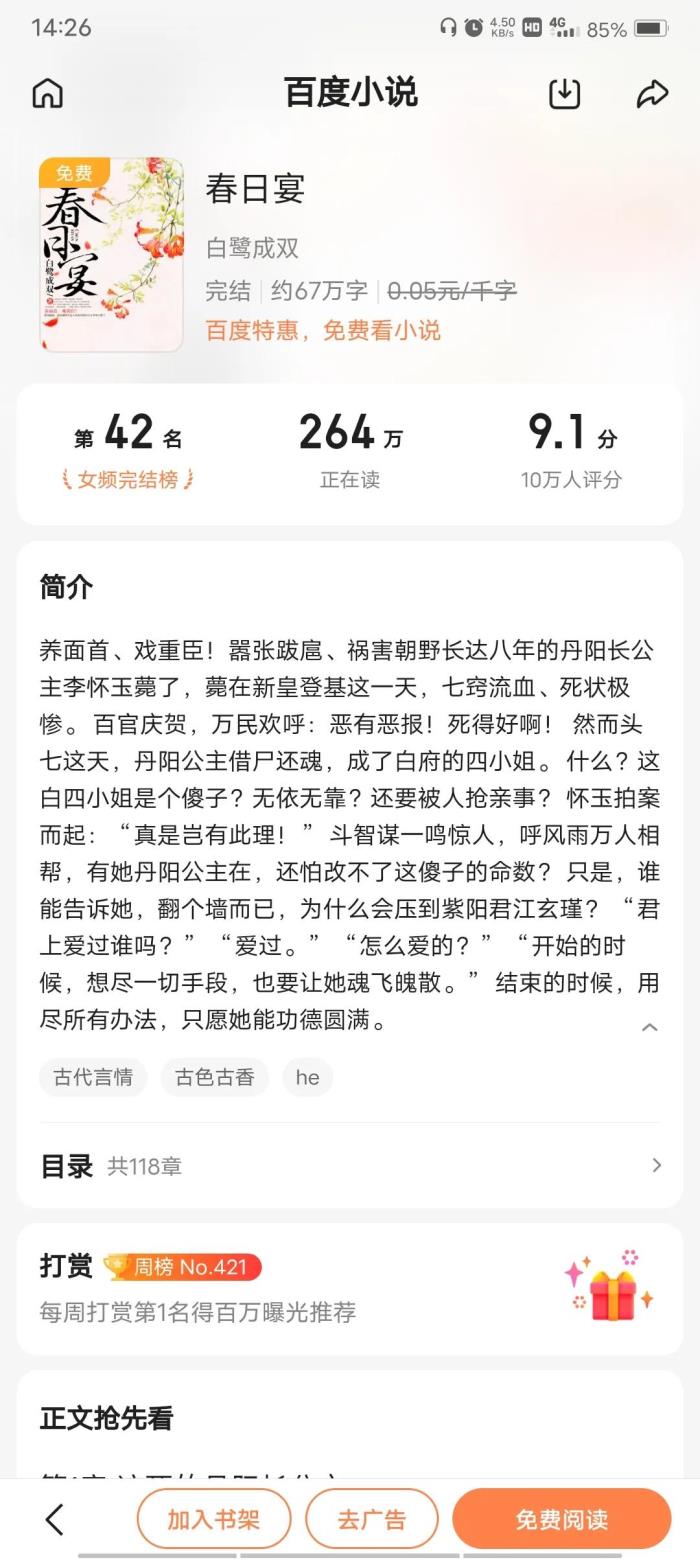Select the he tag
This screenshot has width=700, height=1560.
307,1077
